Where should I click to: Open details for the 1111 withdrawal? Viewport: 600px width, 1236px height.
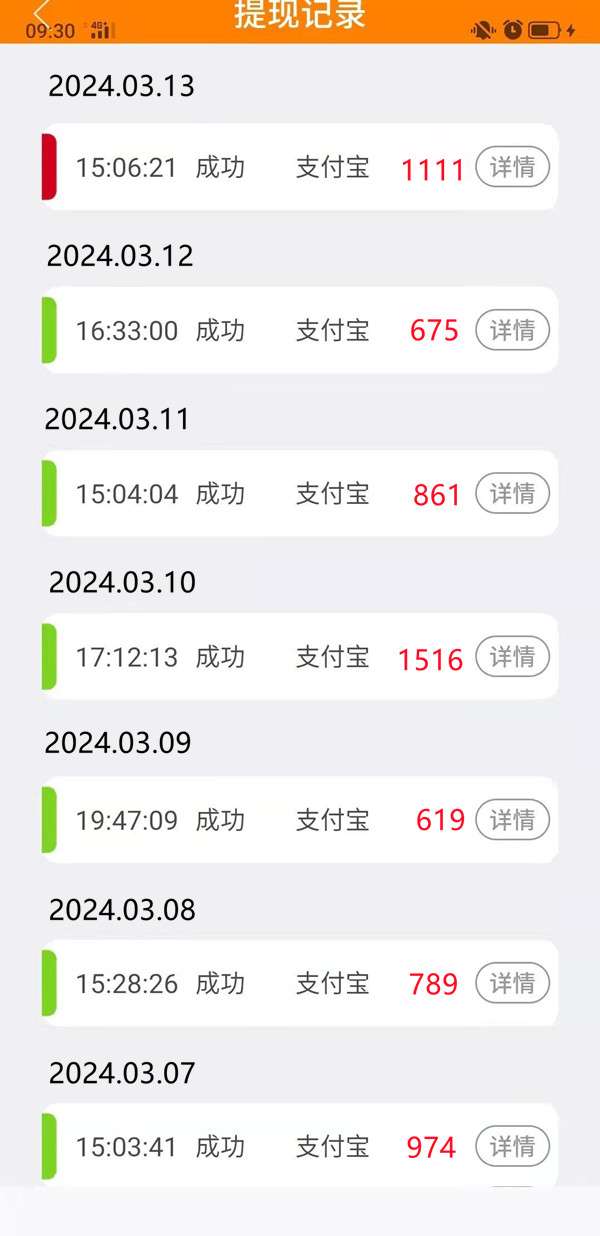click(x=512, y=167)
